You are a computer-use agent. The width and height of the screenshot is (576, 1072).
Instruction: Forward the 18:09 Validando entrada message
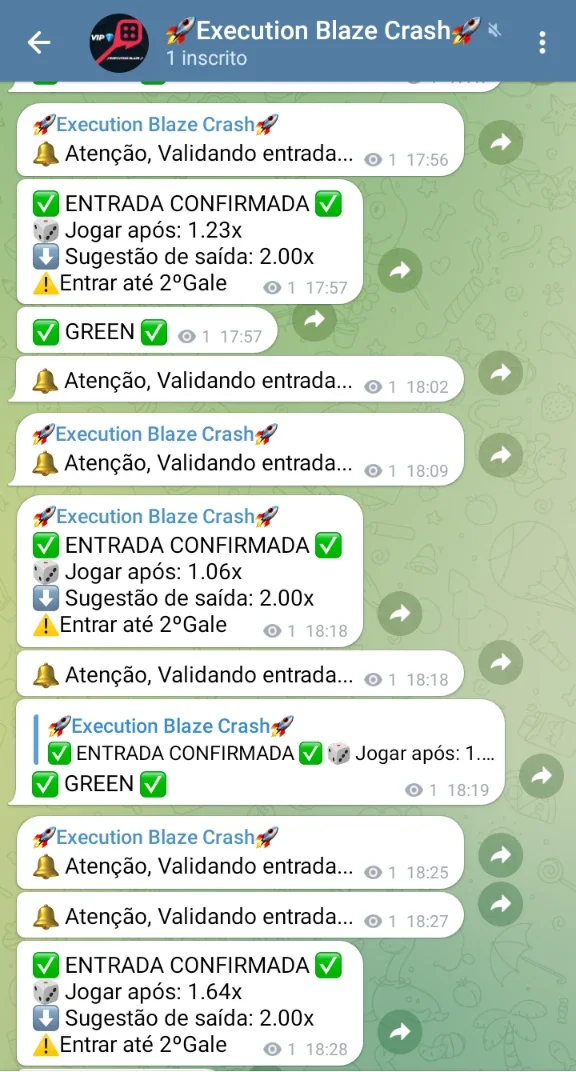[501, 455]
